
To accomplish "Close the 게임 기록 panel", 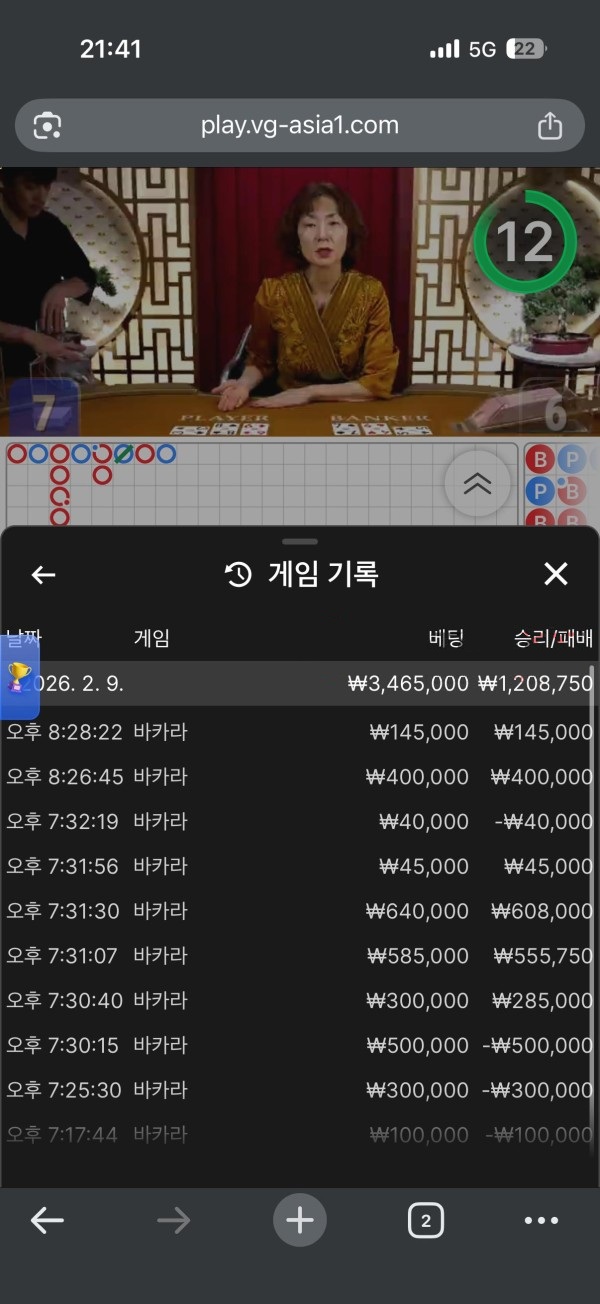I will coord(555,574).
